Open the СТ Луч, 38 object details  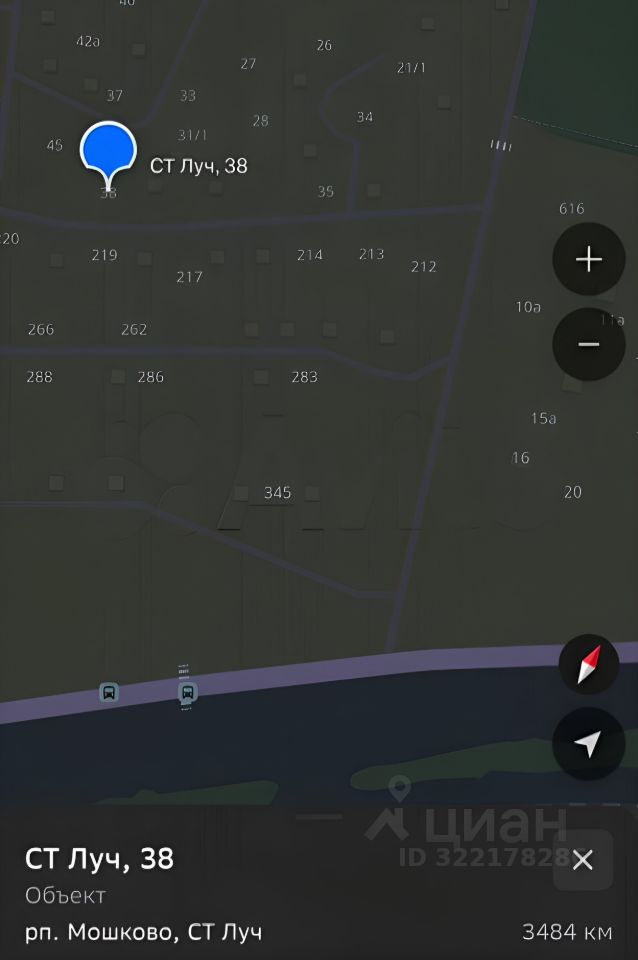(100, 859)
